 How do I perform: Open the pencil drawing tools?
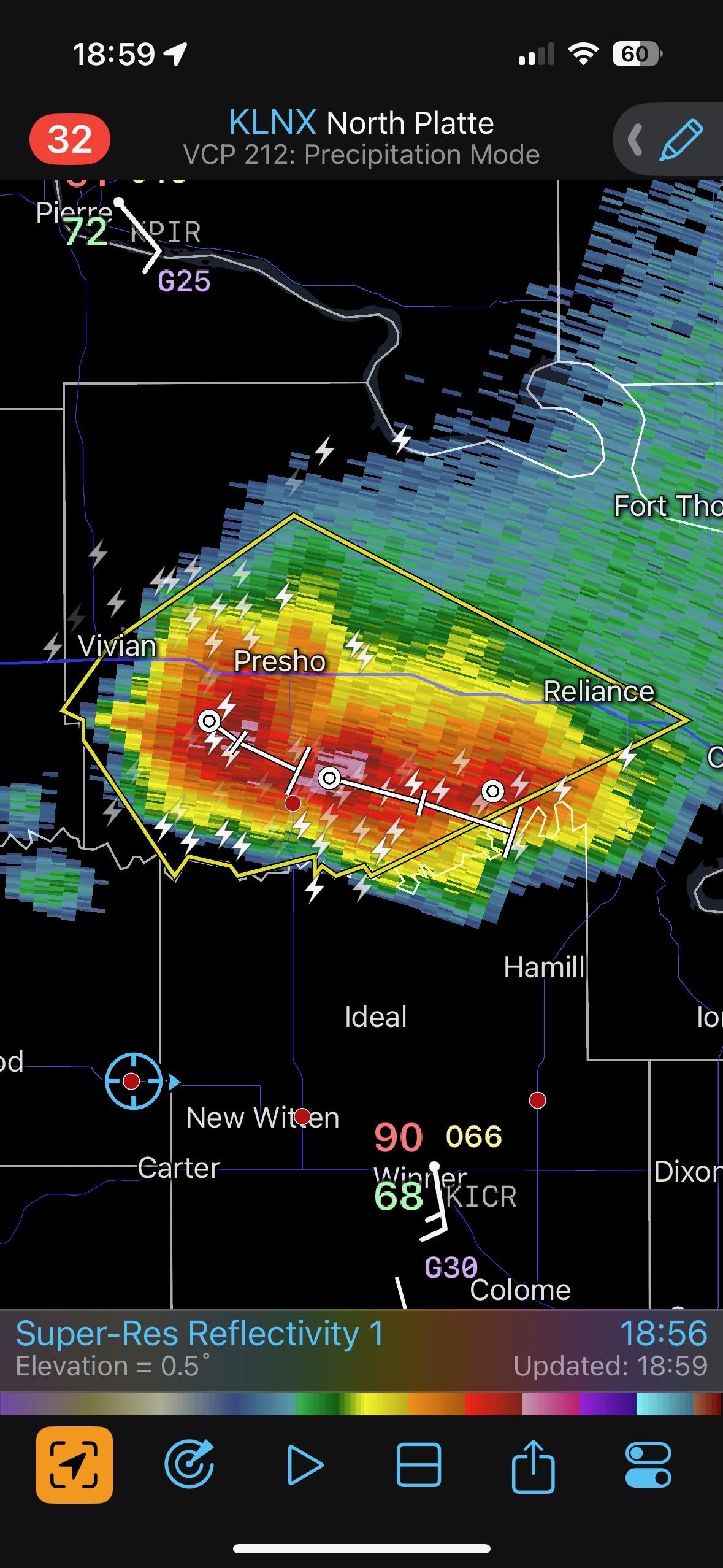[x=681, y=140]
